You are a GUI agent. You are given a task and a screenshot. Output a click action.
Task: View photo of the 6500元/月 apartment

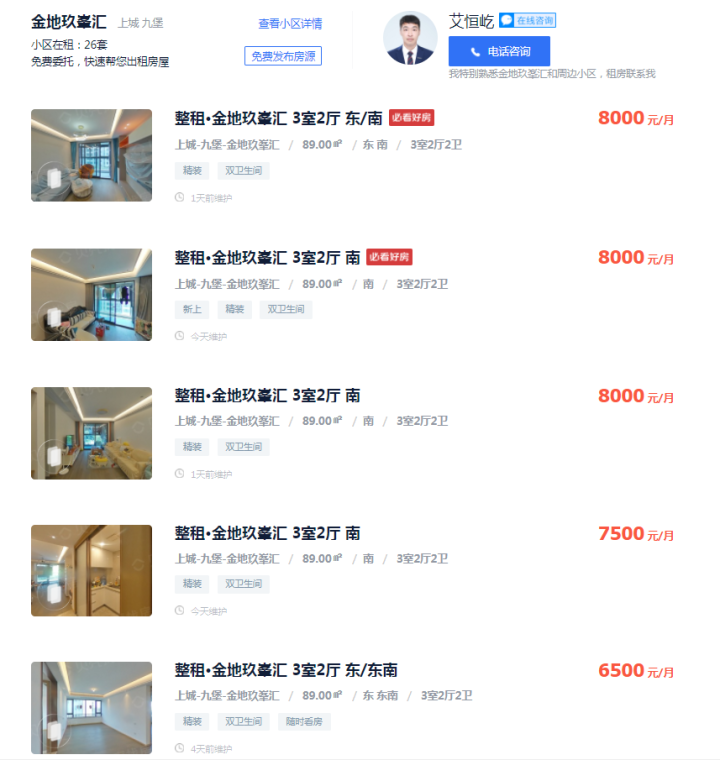91,707
